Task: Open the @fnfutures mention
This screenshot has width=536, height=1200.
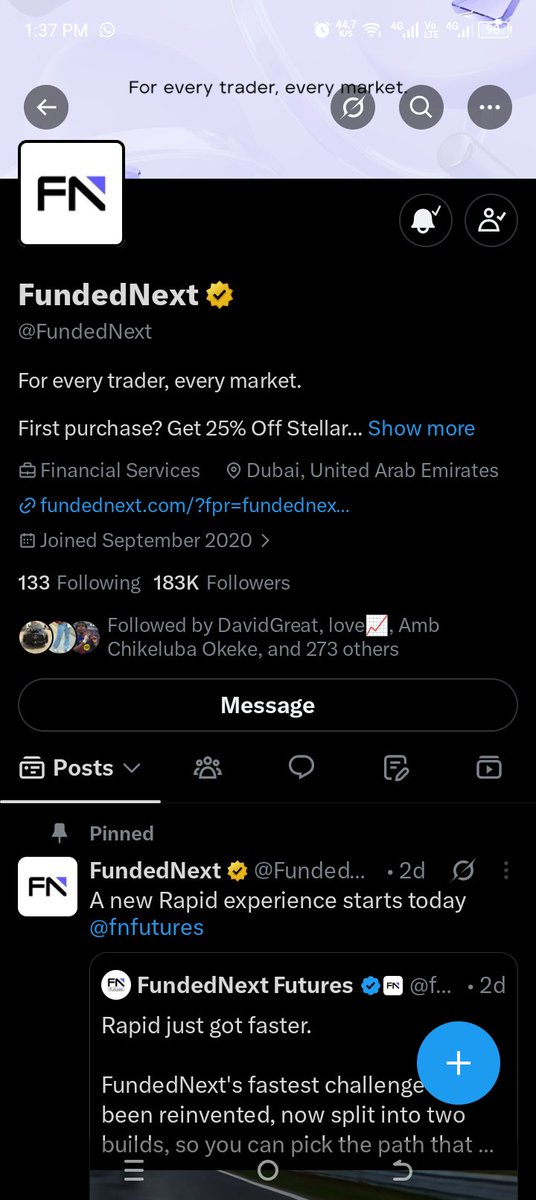Action: 146,927
